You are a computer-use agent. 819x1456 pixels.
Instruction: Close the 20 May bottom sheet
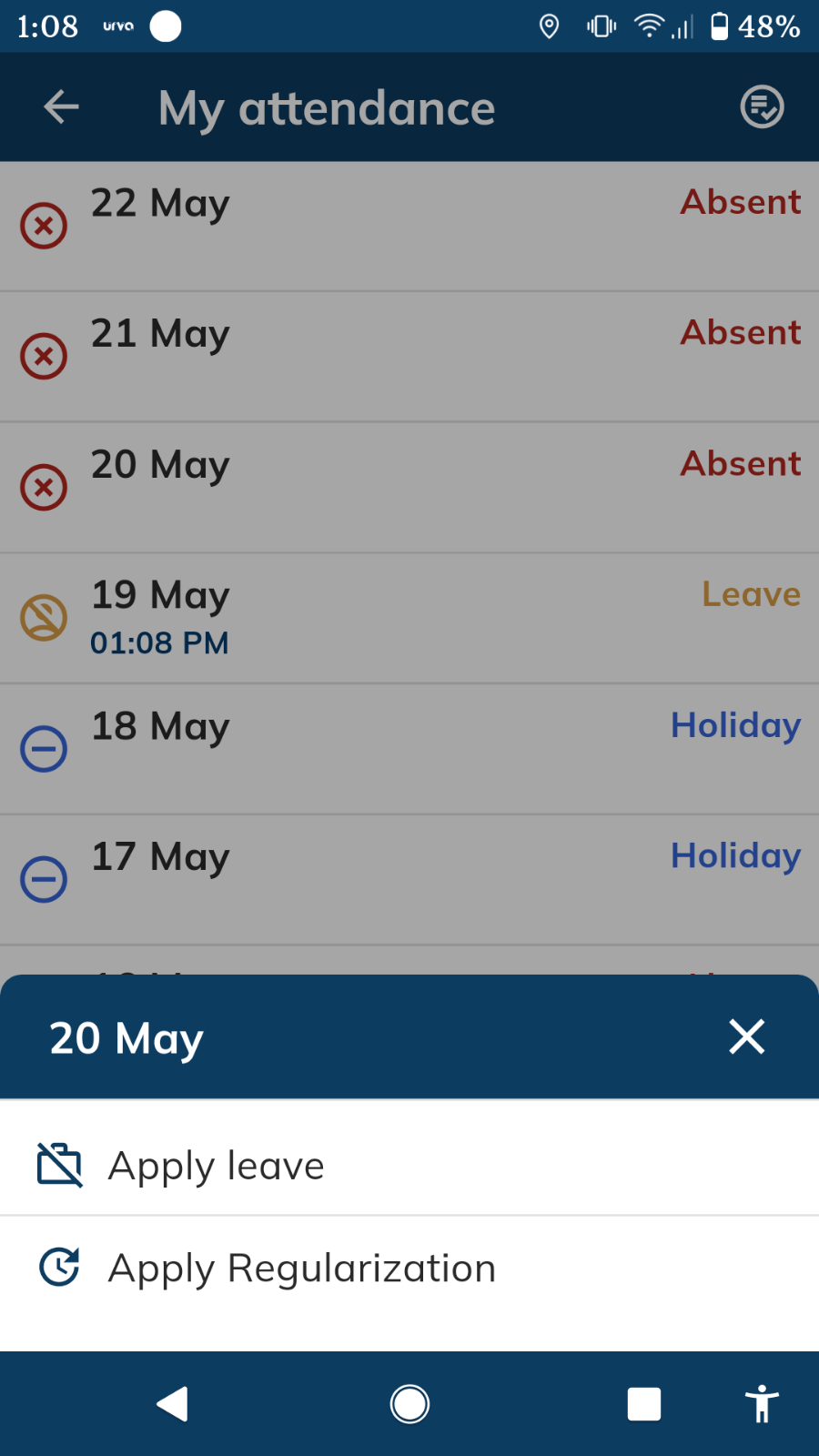point(746,1036)
